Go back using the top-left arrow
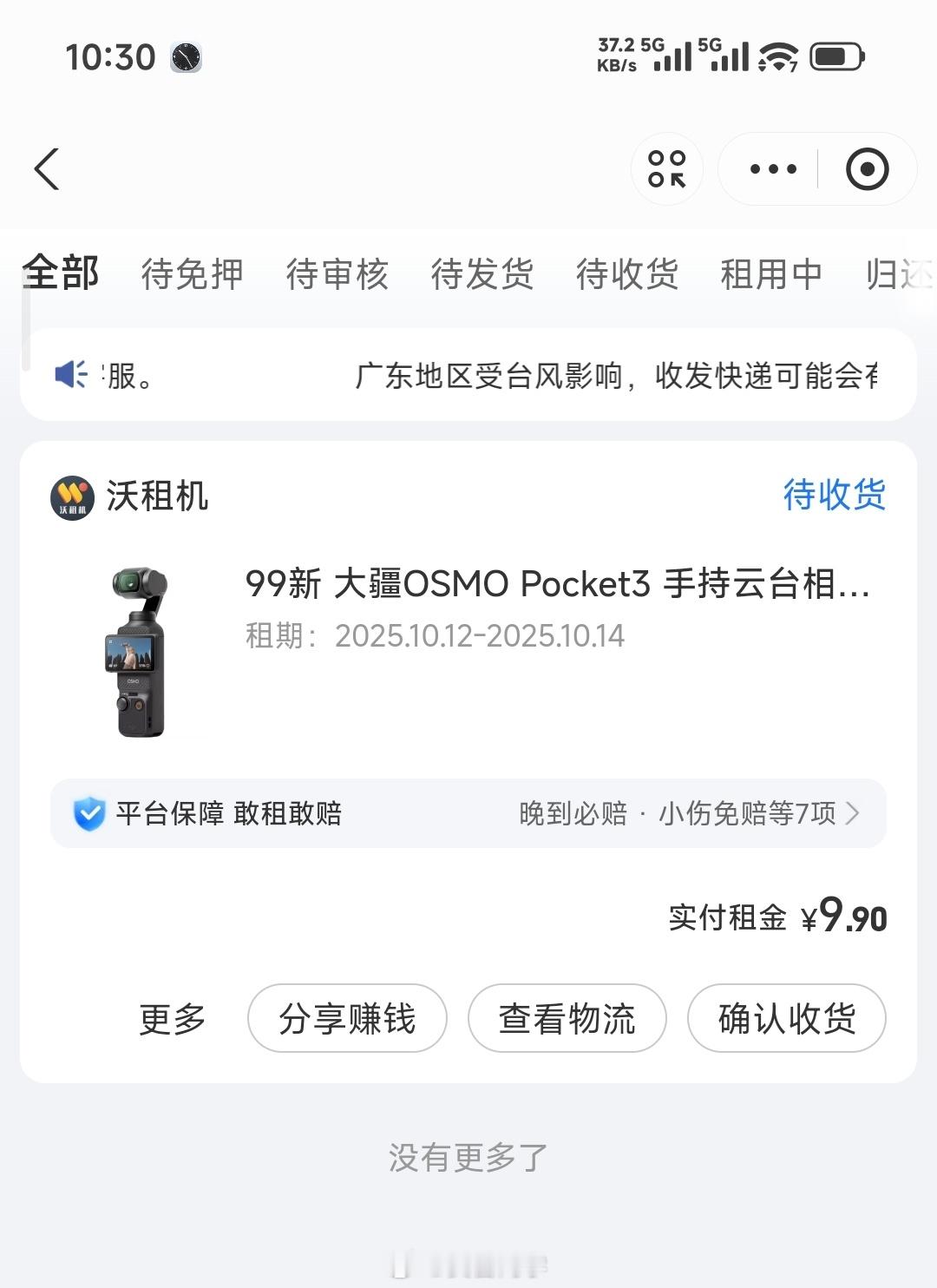This screenshot has height=1288, width=937. point(47,168)
